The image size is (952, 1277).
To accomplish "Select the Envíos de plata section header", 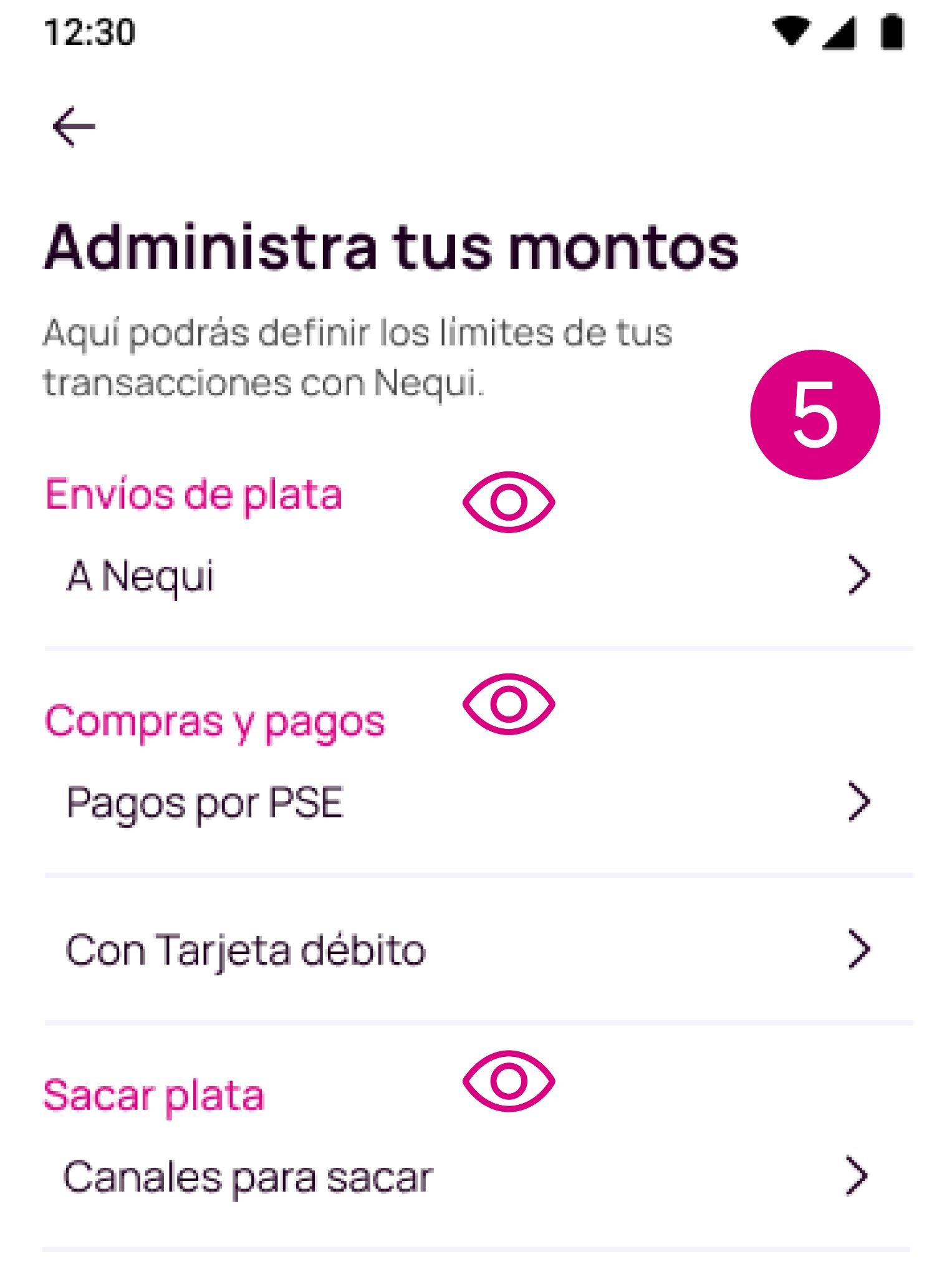I will coord(194,496).
